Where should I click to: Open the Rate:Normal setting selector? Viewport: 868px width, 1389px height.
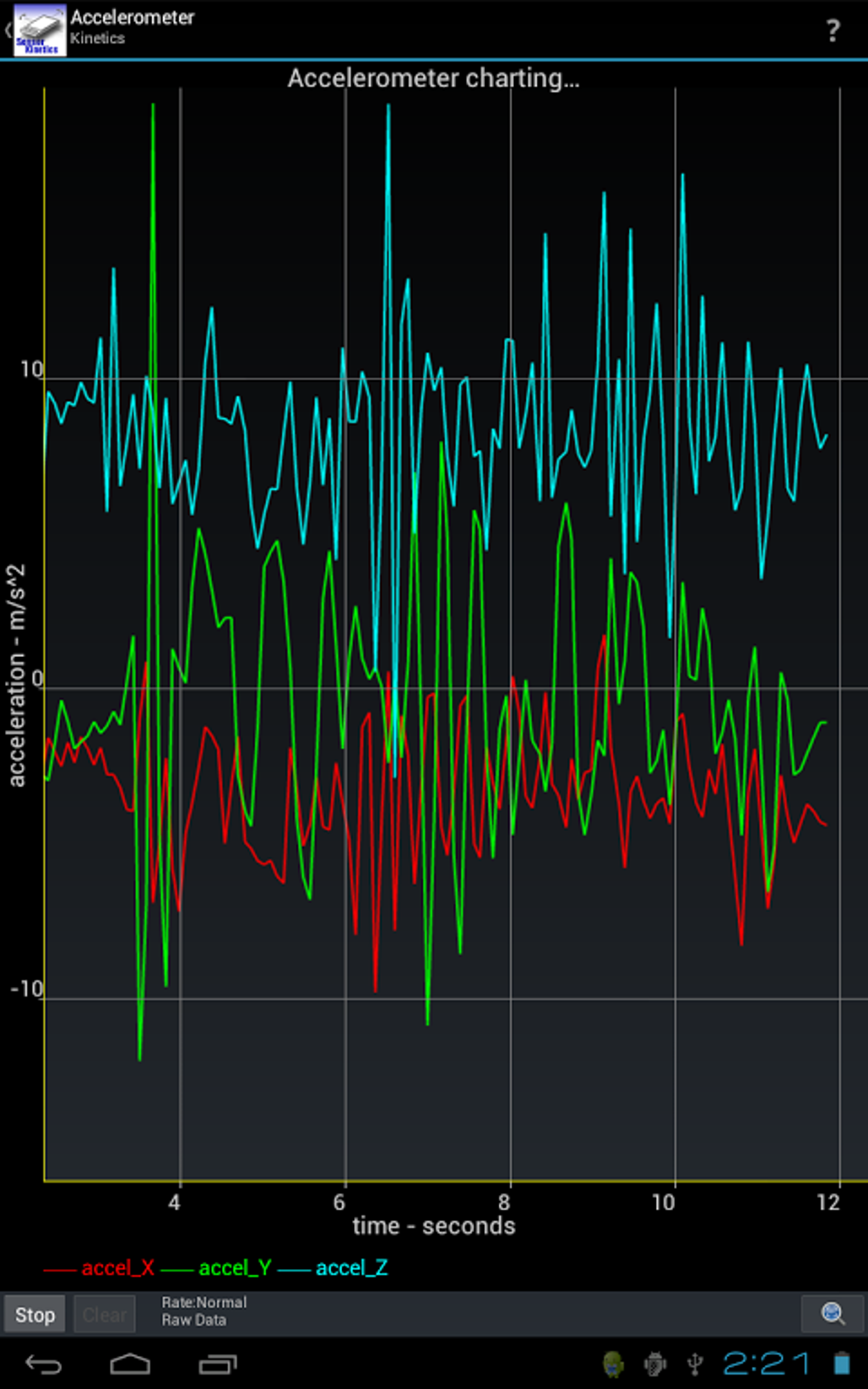(x=204, y=1301)
